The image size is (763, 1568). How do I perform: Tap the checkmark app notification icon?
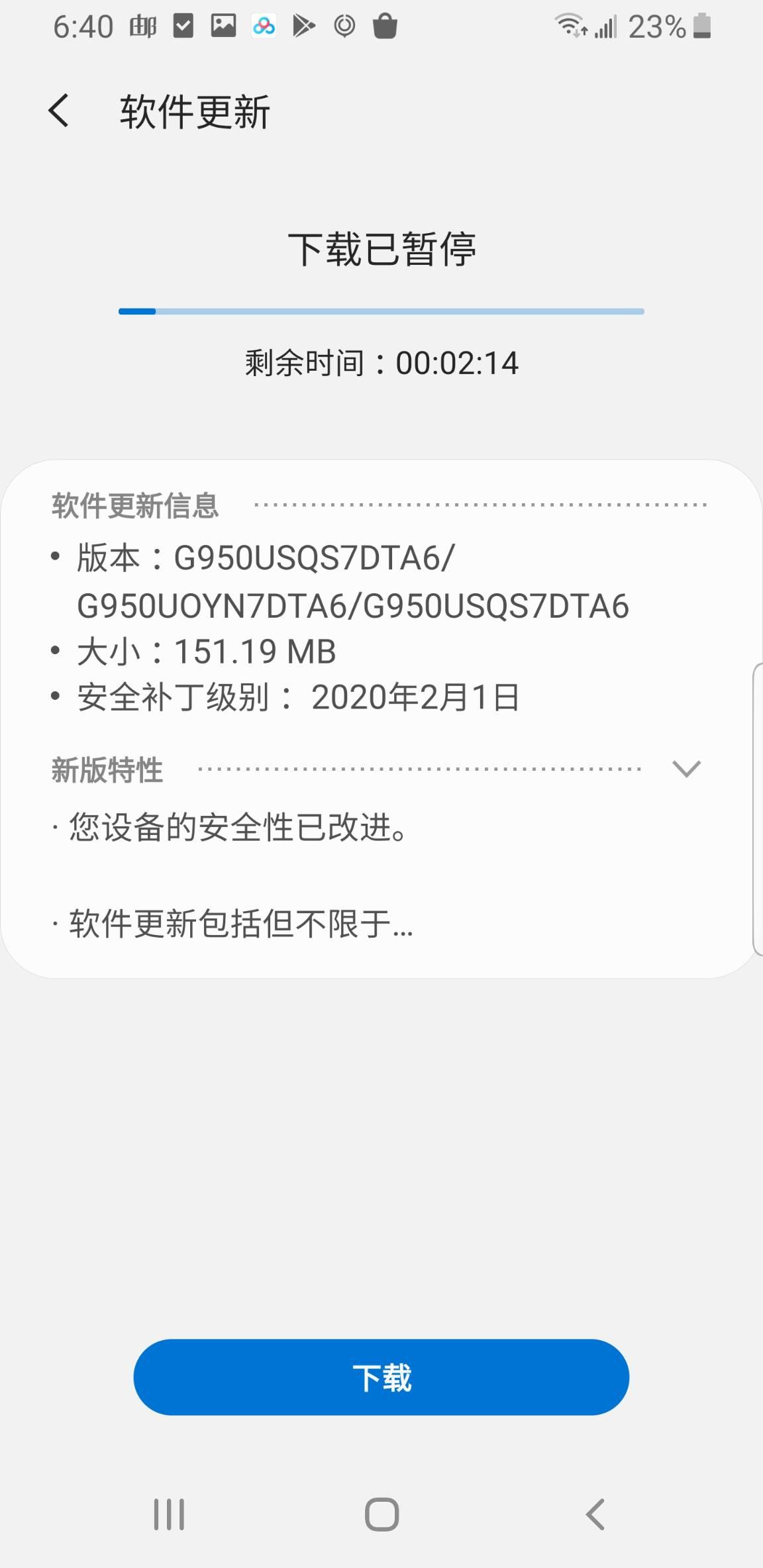pyautogui.click(x=182, y=25)
